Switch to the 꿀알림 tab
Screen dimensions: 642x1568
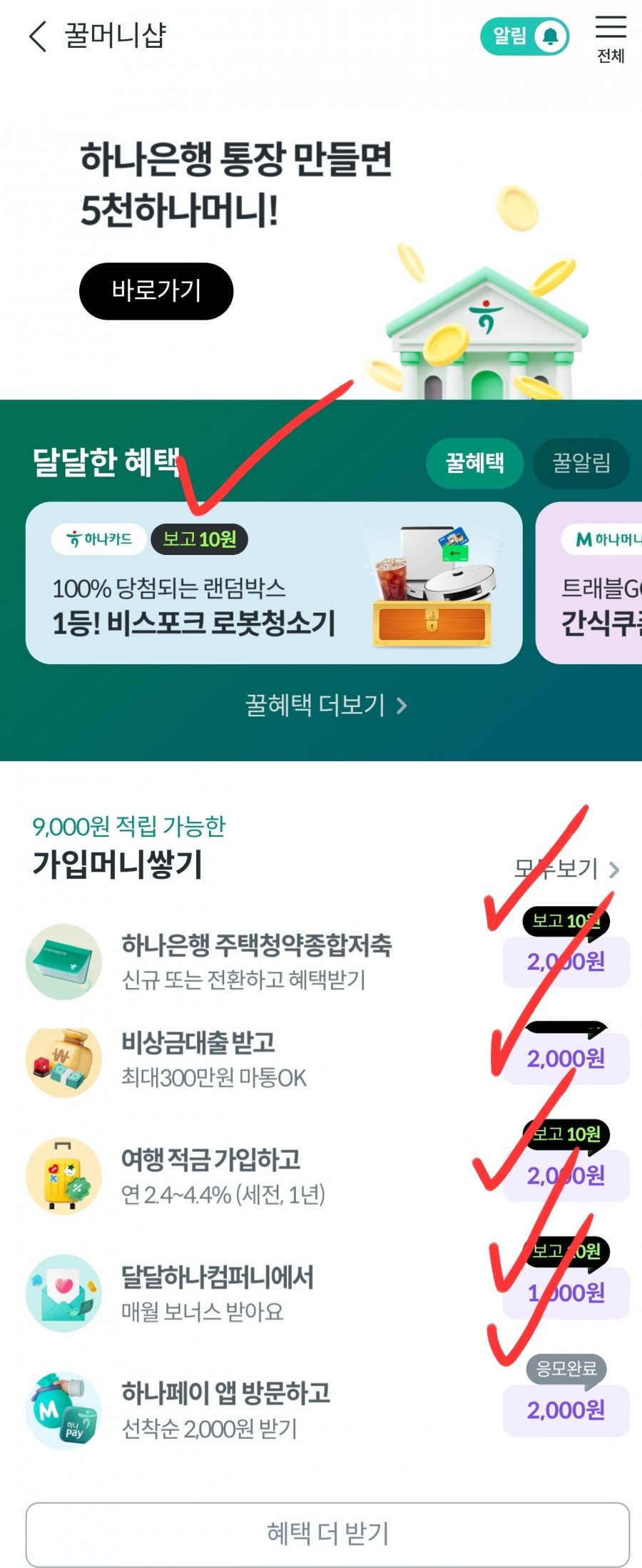coord(581,463)
